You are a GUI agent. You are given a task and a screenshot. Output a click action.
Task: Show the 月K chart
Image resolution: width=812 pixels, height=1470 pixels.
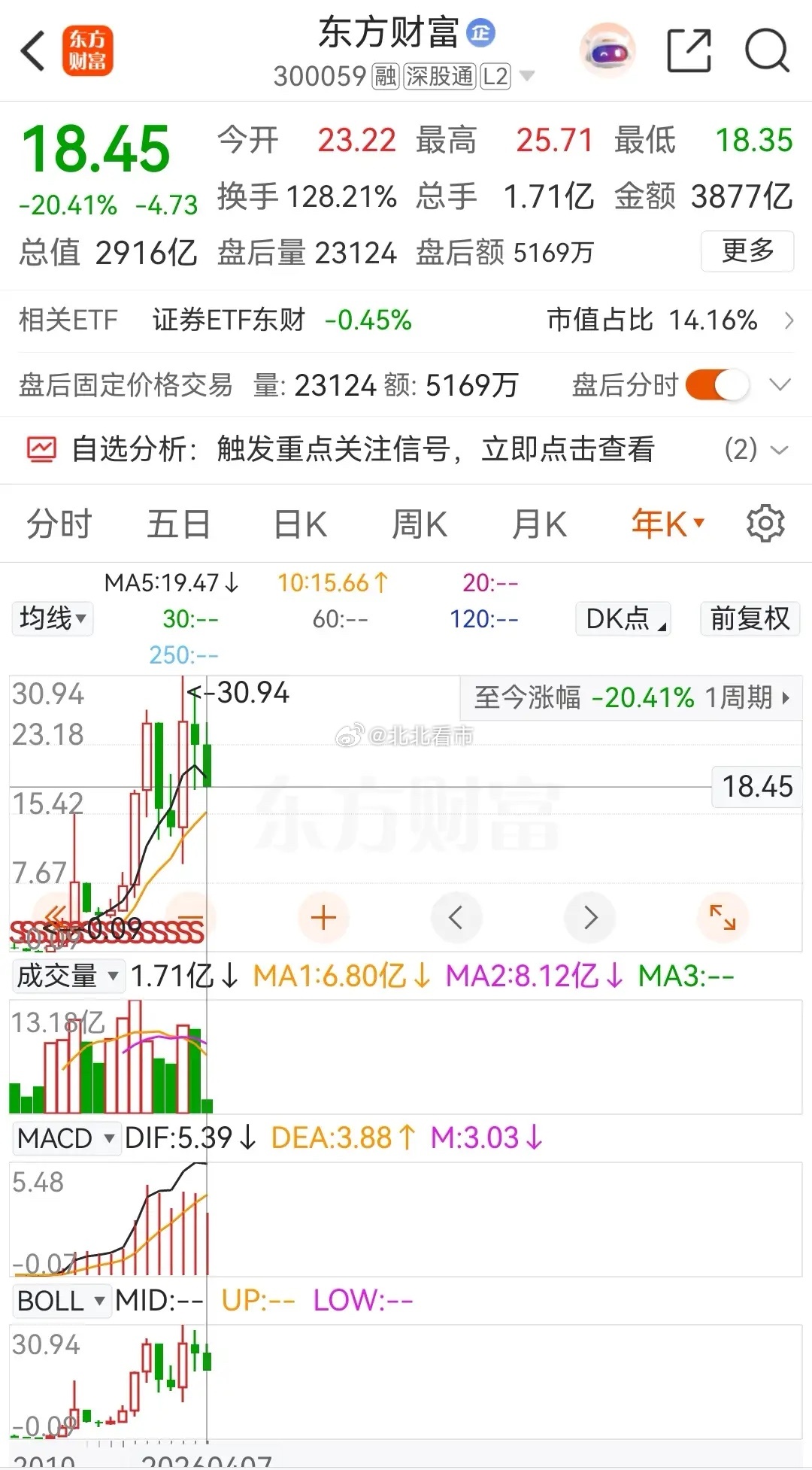(x=539, y=524)
